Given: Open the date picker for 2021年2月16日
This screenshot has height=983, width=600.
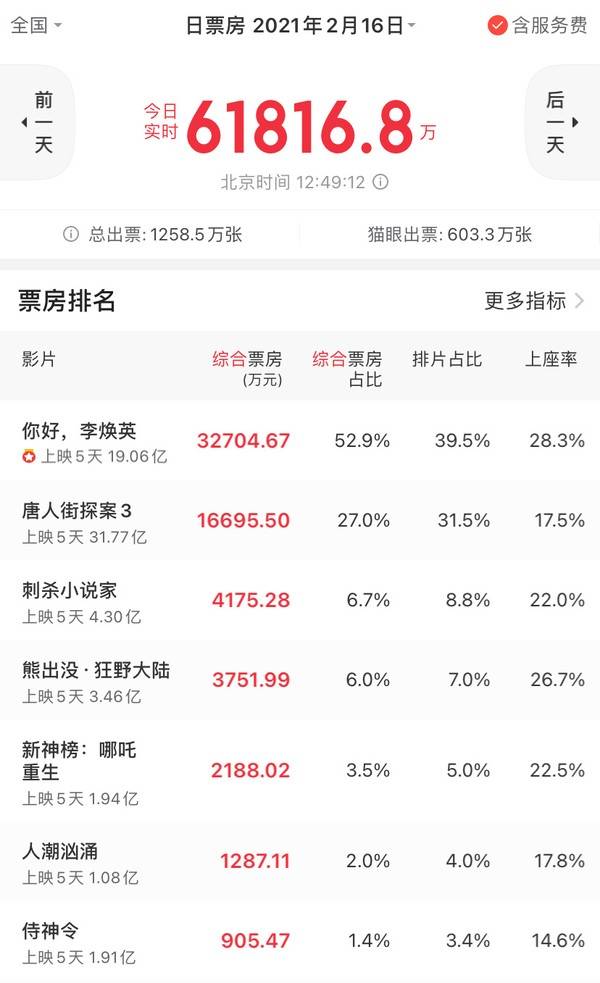Looking at the screenshot, I should click(300, 26).
